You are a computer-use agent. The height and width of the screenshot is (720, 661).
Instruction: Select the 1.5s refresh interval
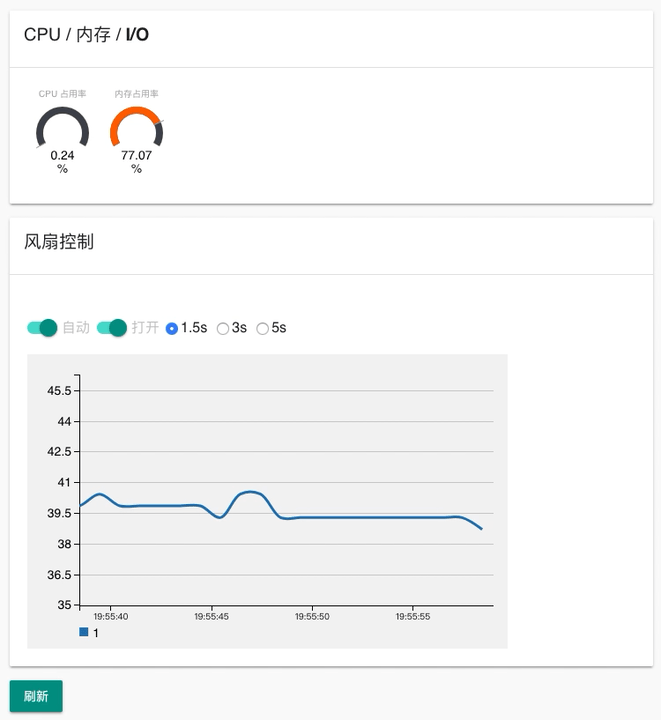click(x=172, y=328)
